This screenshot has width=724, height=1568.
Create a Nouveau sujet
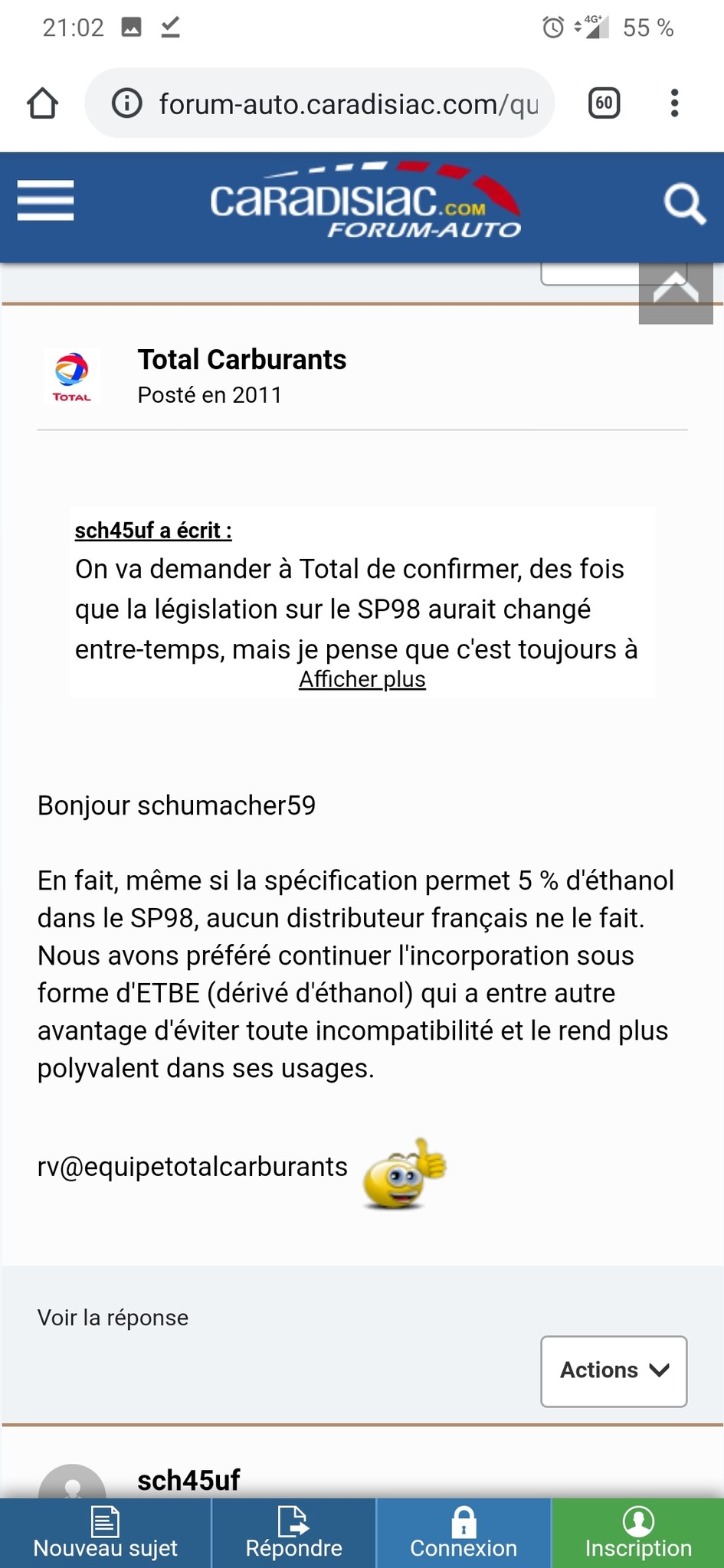(105, 1533)
